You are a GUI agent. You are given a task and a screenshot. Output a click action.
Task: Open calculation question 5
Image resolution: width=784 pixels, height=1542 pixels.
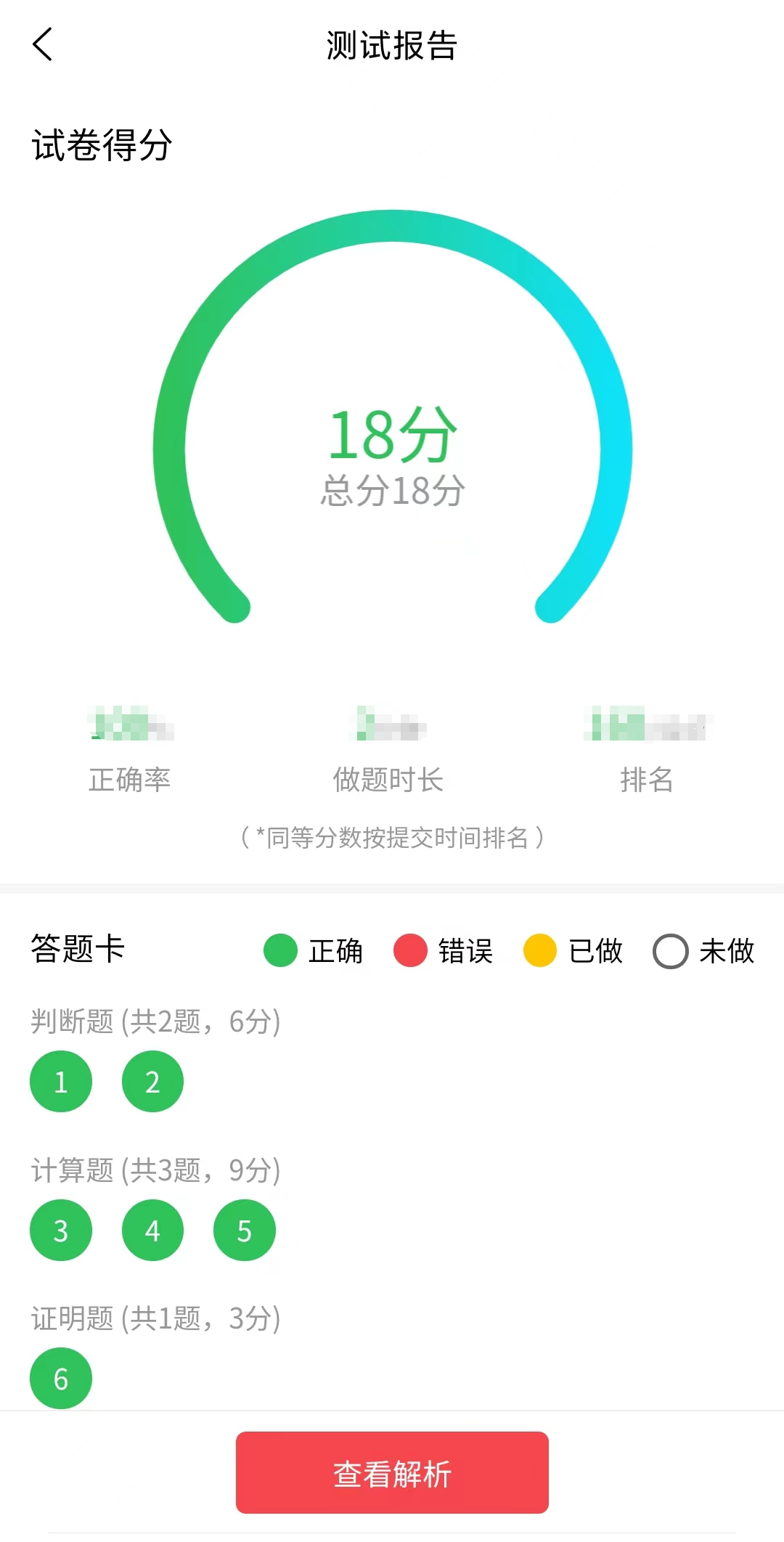click(245, 1231)
